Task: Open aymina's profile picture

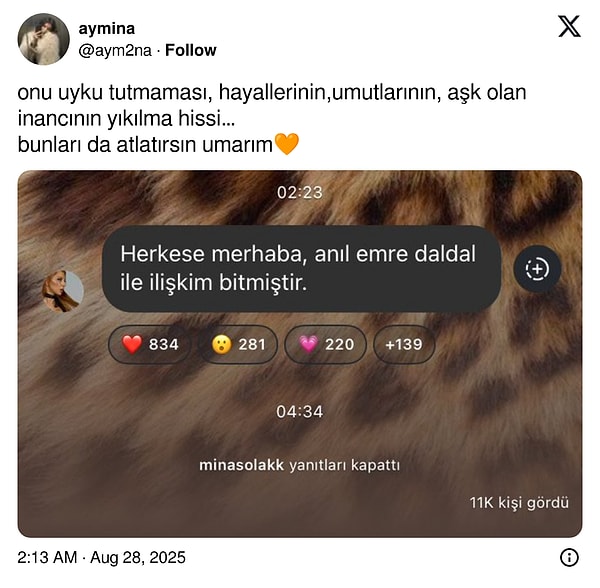Action: pyautogui.click(x=43, y=39)
